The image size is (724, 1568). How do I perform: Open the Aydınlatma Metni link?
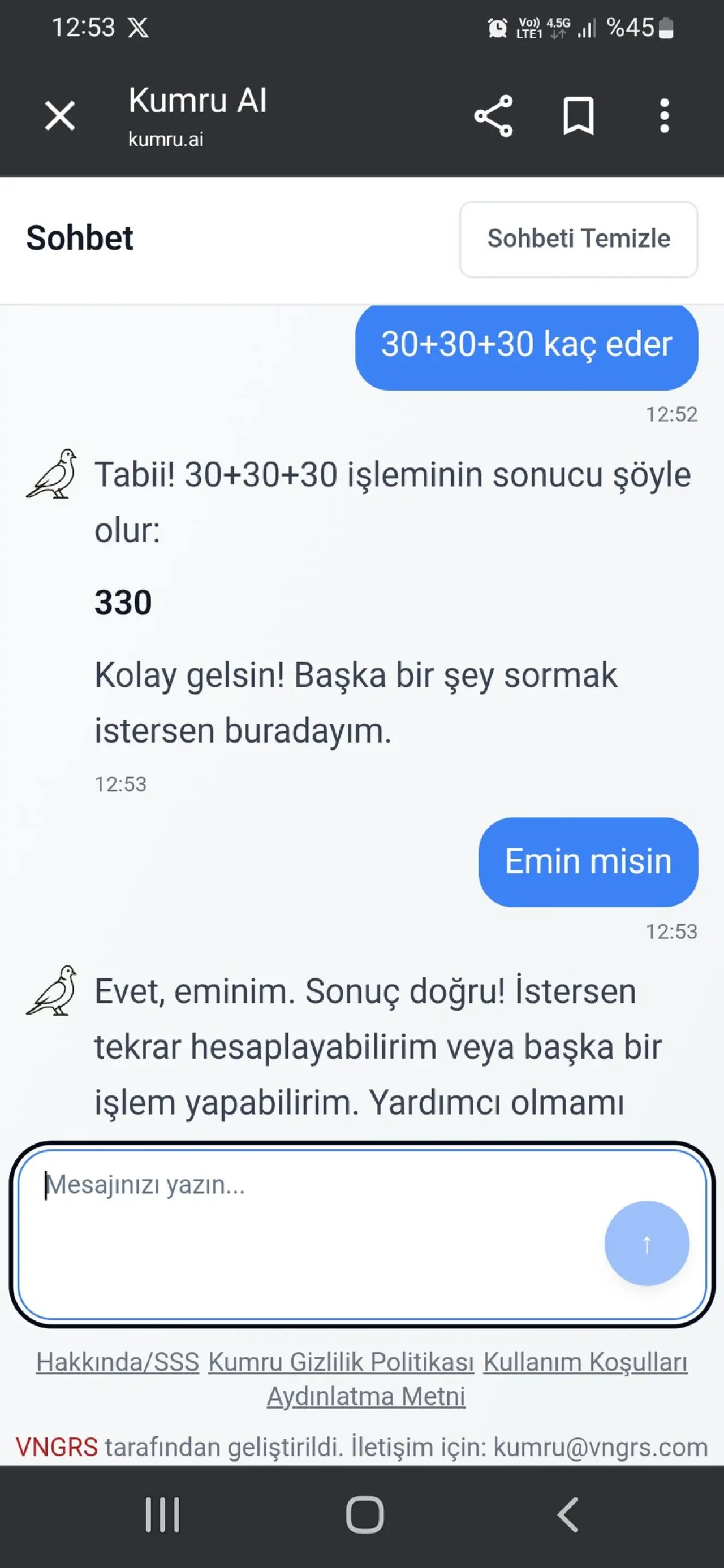[366, 1396]
